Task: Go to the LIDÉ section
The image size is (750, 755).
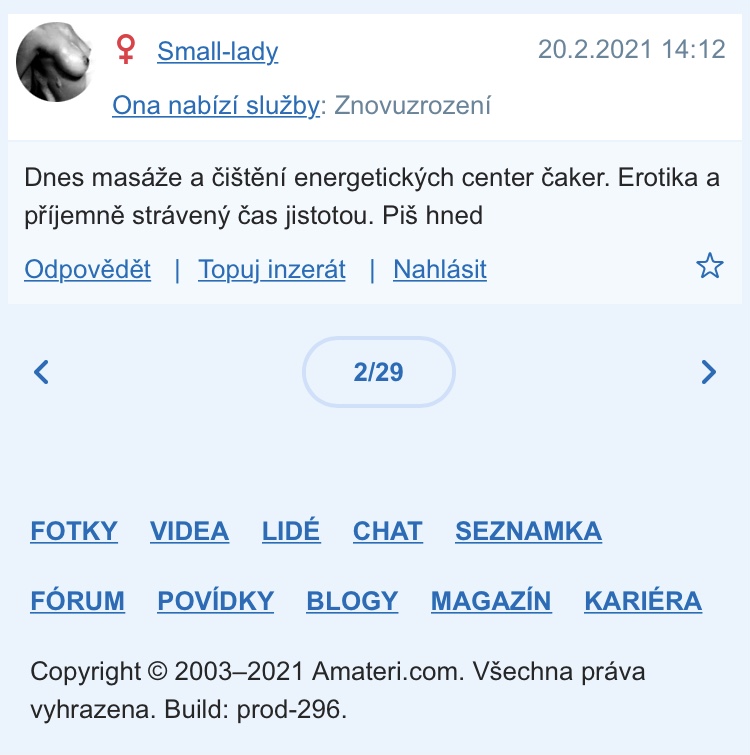Action: 291,531
